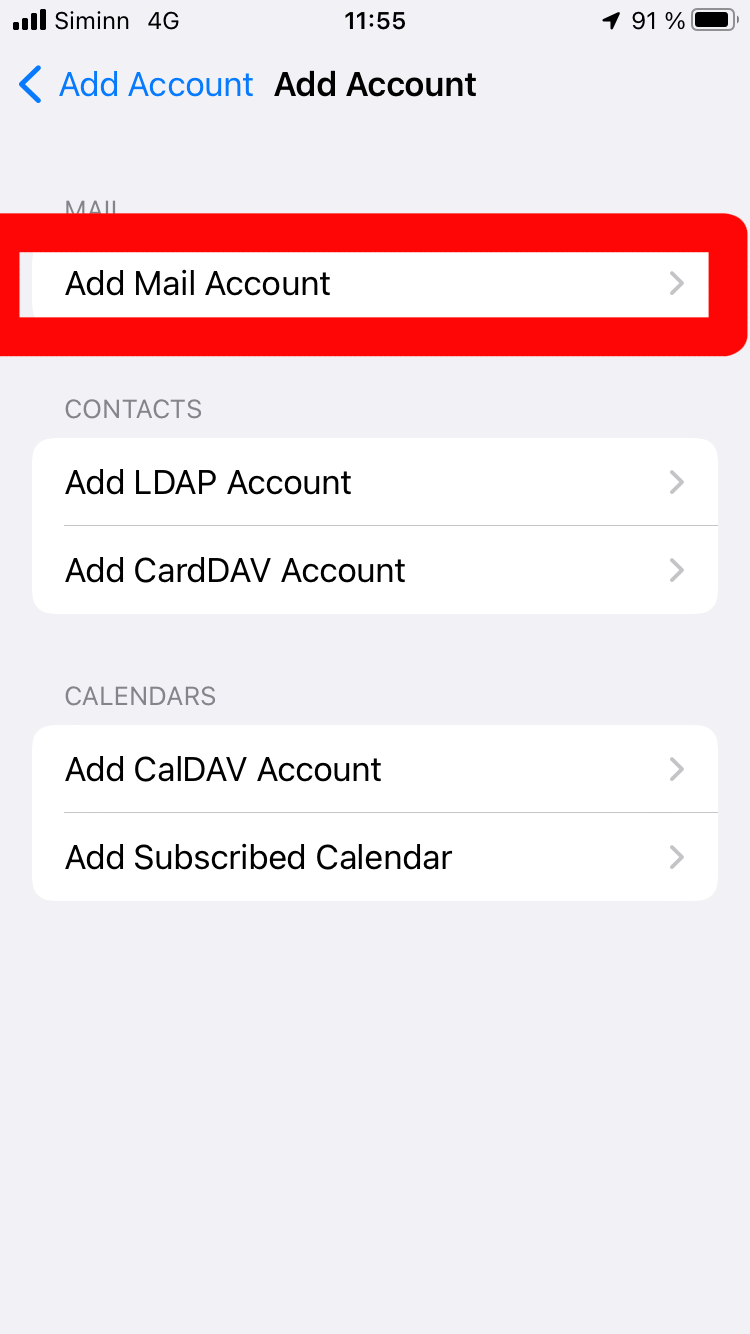
Task: Tap Add CalDAV Account row
Action: click(374, 769)
